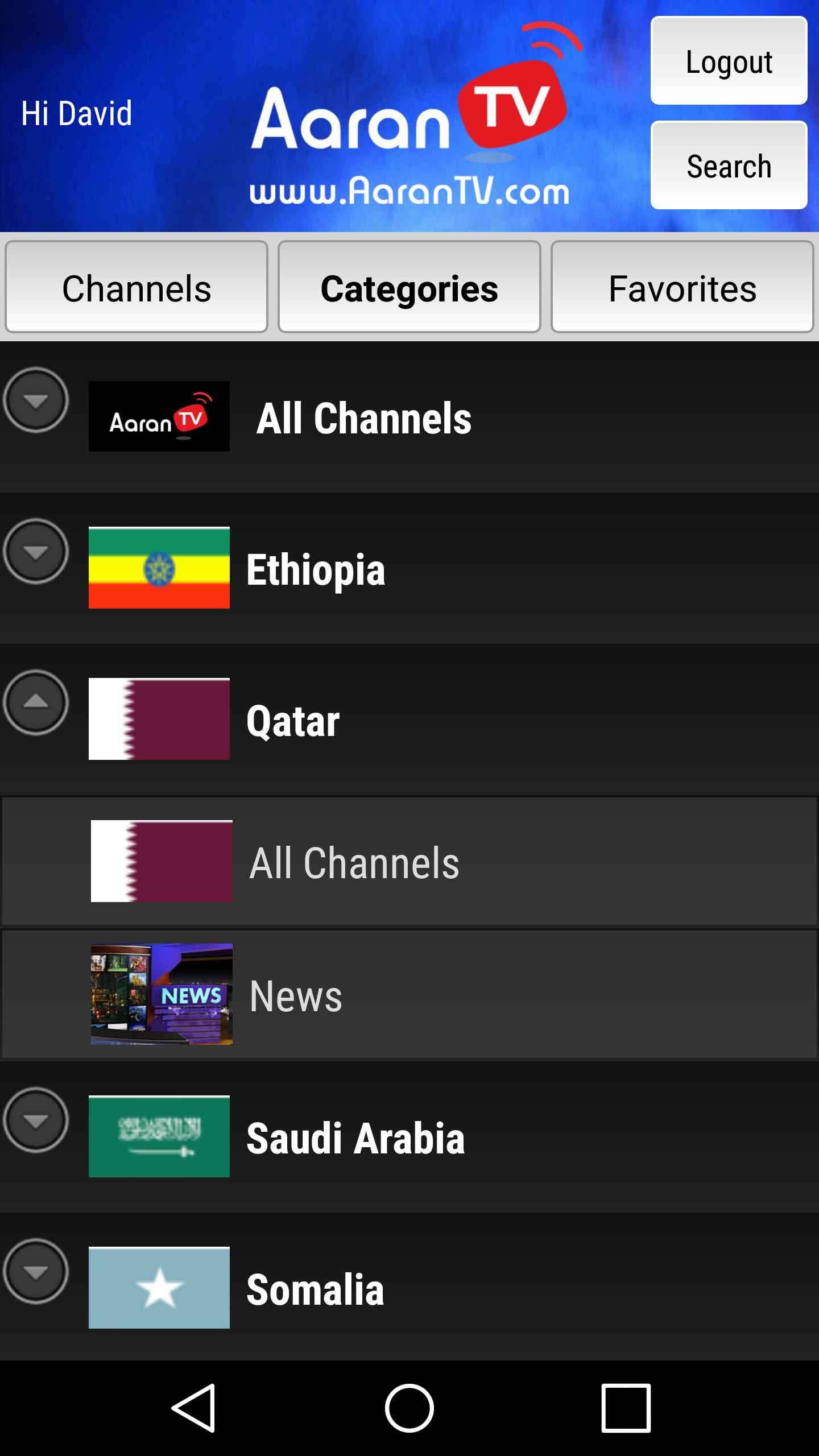Tap the system back button

(193, 1408)
